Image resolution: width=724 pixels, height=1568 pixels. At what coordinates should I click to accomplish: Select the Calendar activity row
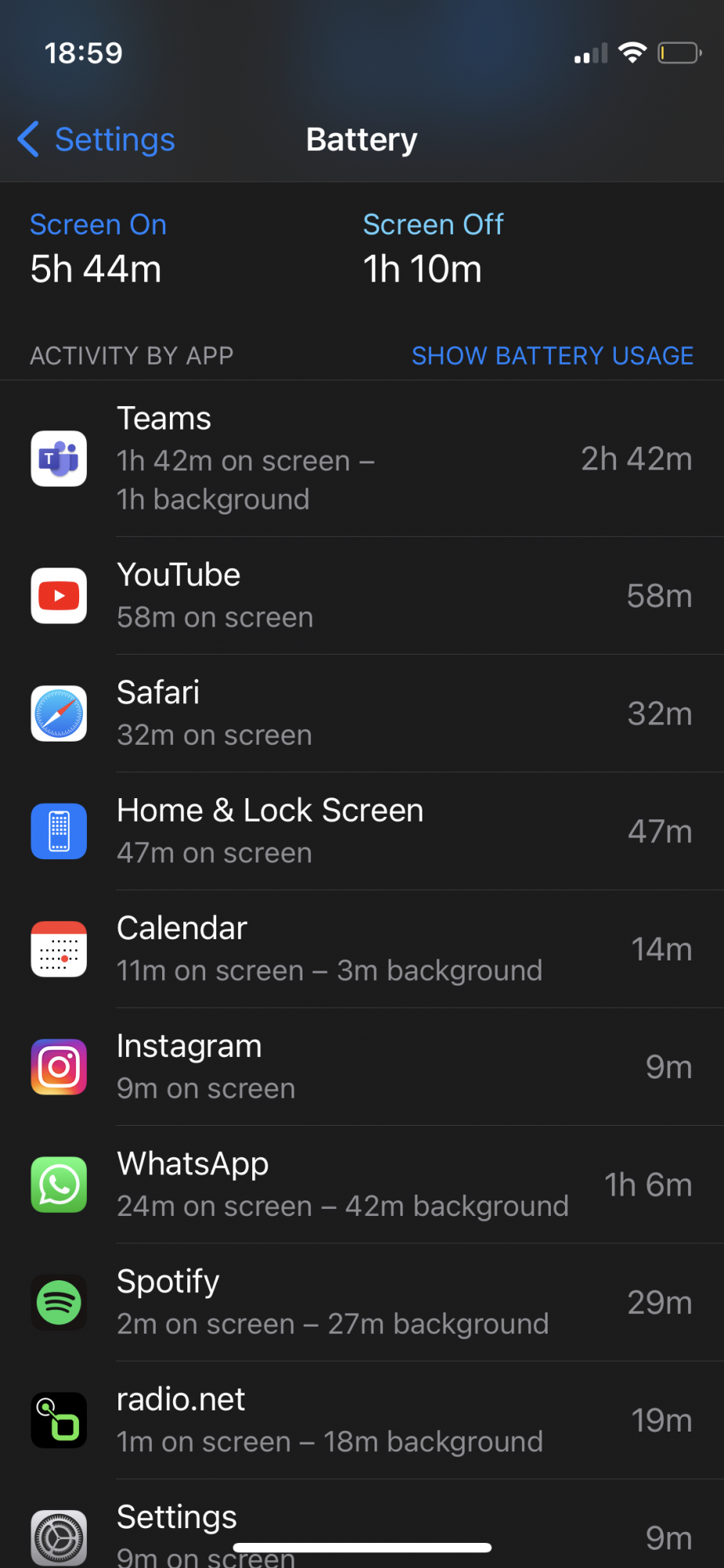click(x=362, y=949)
